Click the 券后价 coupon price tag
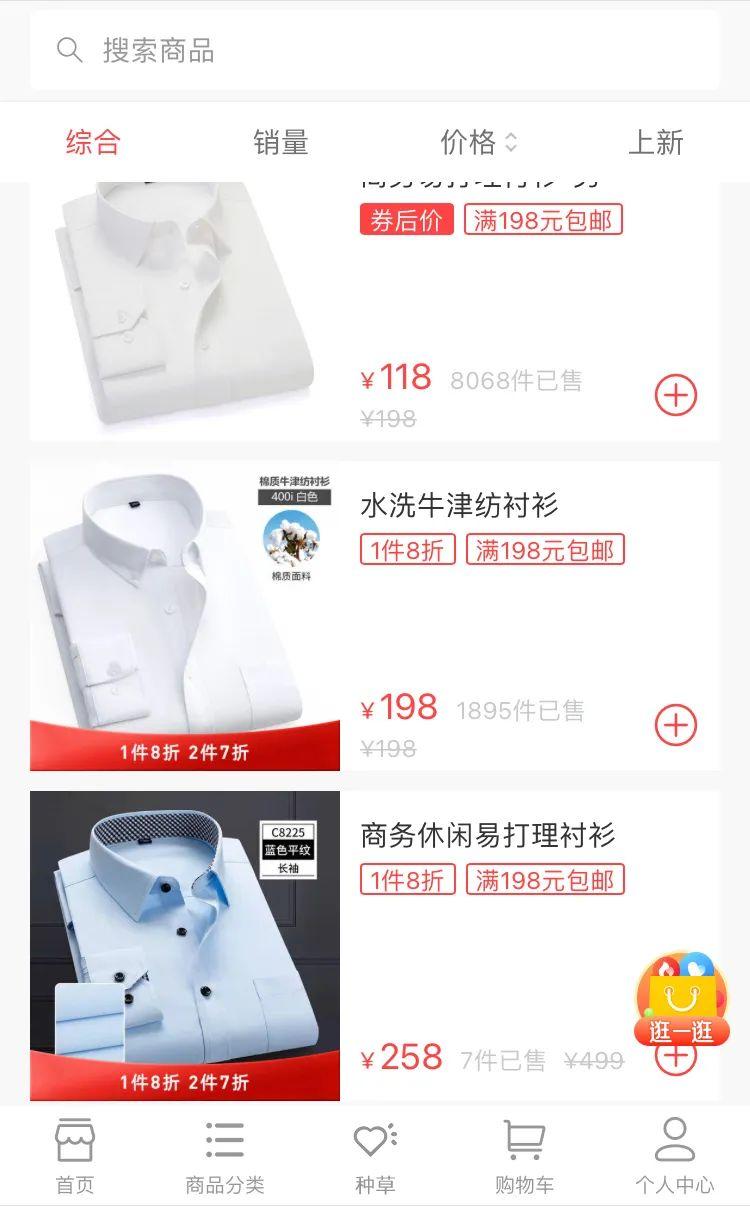This screenshot has width=750, height=1206. [x=408, y=218]
